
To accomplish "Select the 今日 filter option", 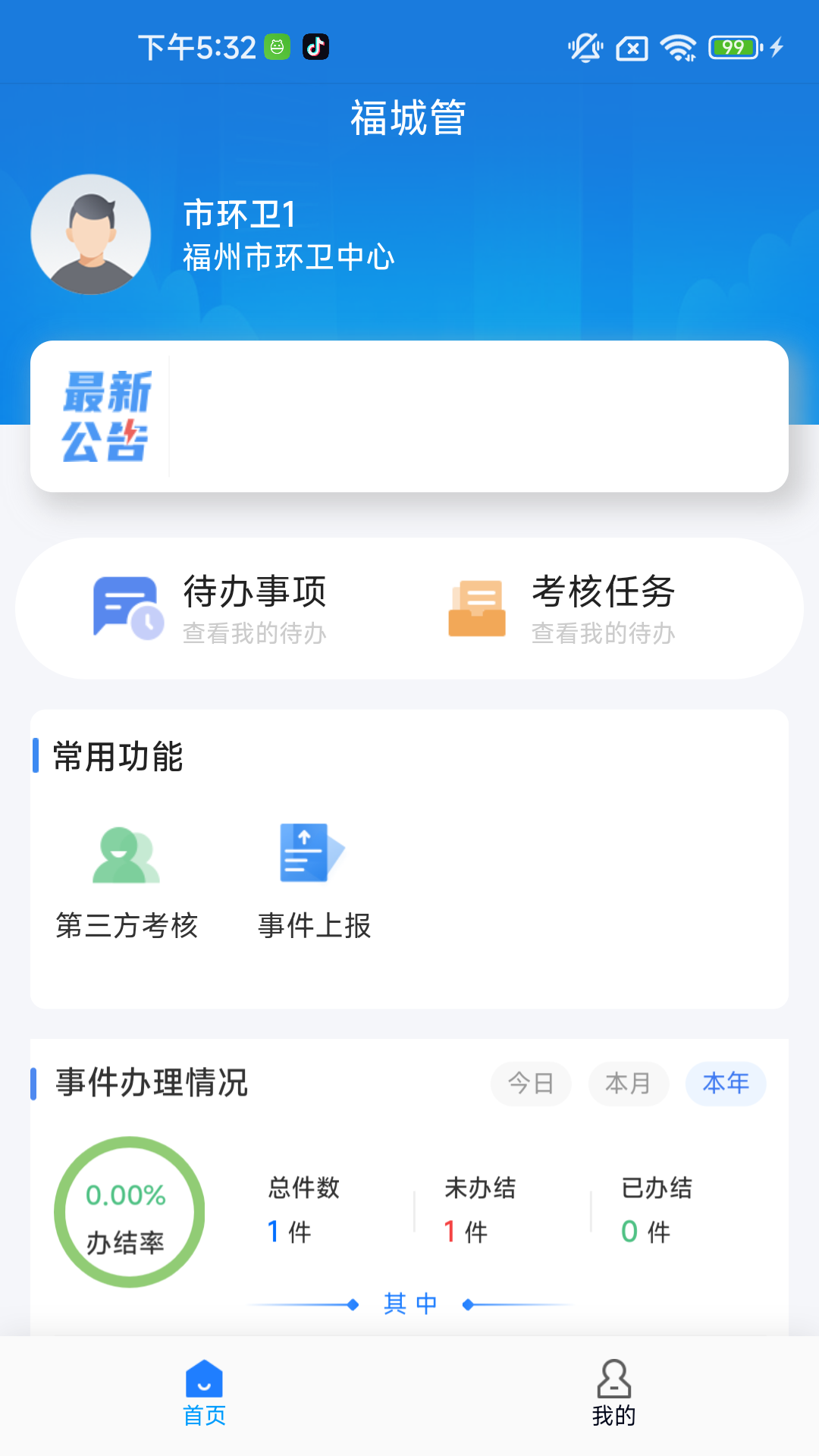I will (531, 1084).
